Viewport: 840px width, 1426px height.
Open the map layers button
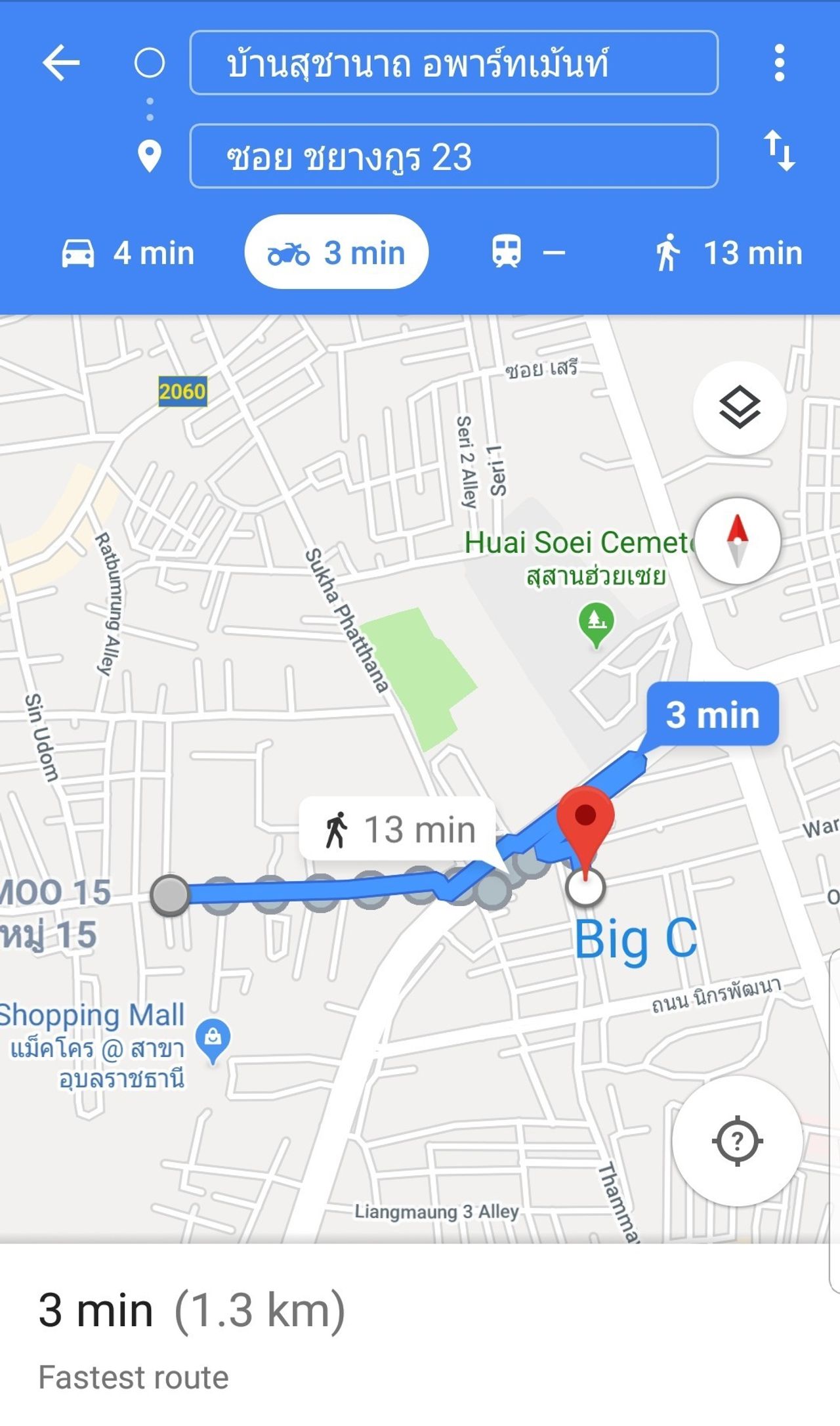click(x=739, y=408)
